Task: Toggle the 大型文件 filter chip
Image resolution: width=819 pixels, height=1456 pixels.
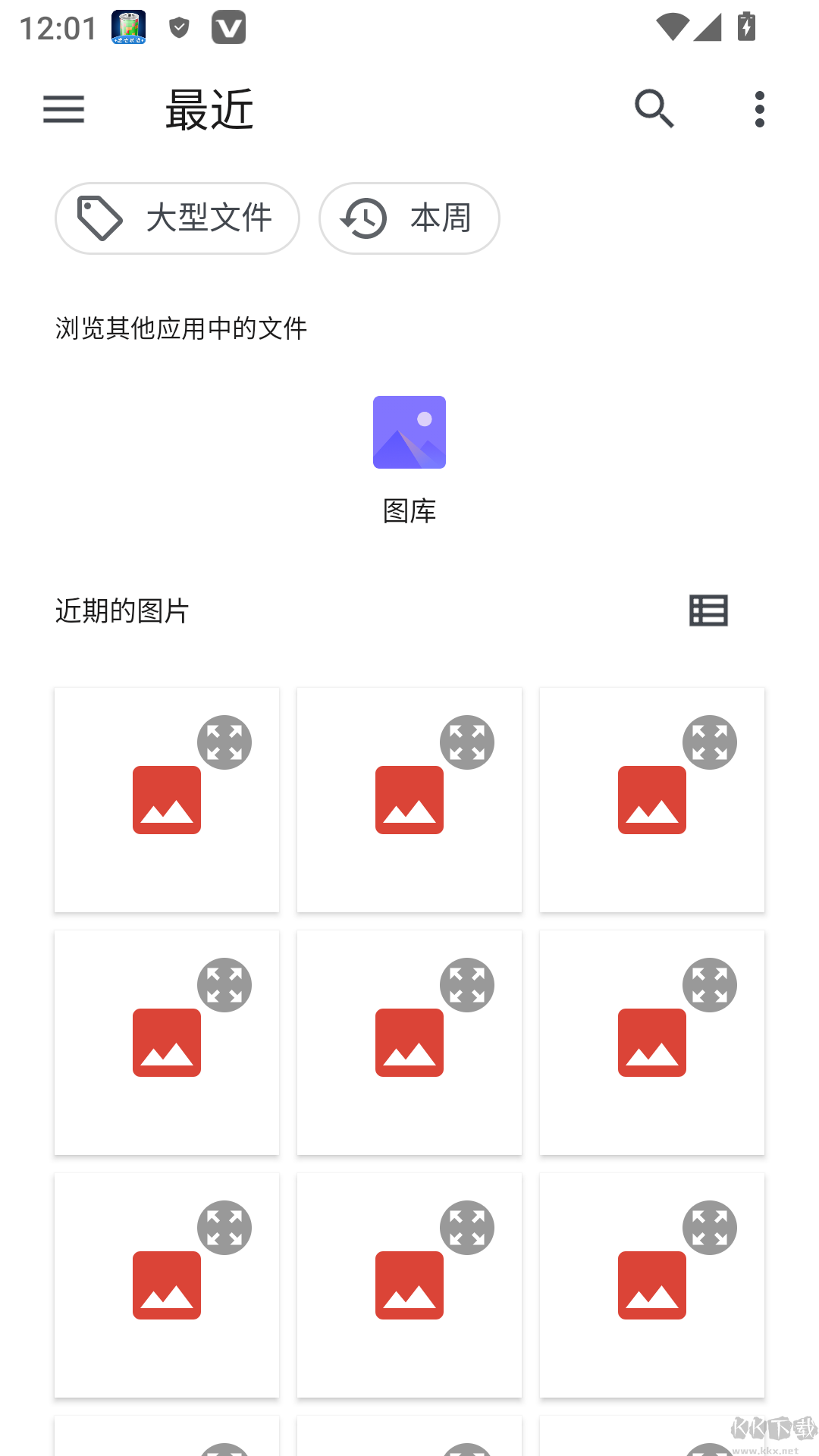Action: click(177, 218)
